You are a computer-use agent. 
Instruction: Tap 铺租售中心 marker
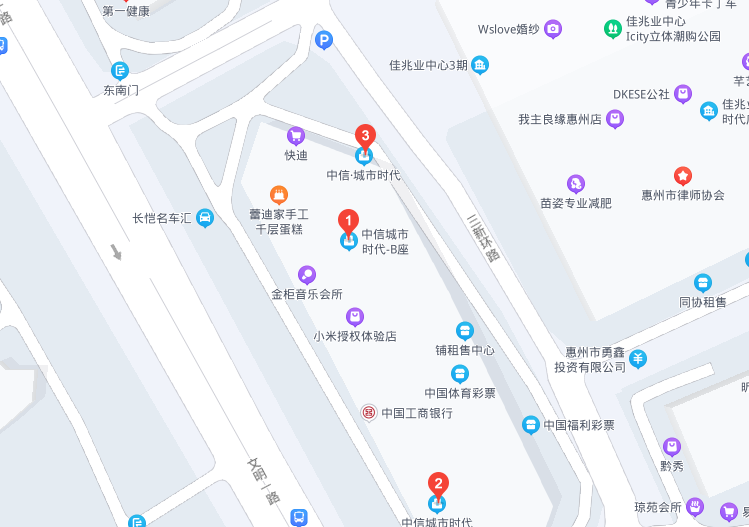click(465, 330)
